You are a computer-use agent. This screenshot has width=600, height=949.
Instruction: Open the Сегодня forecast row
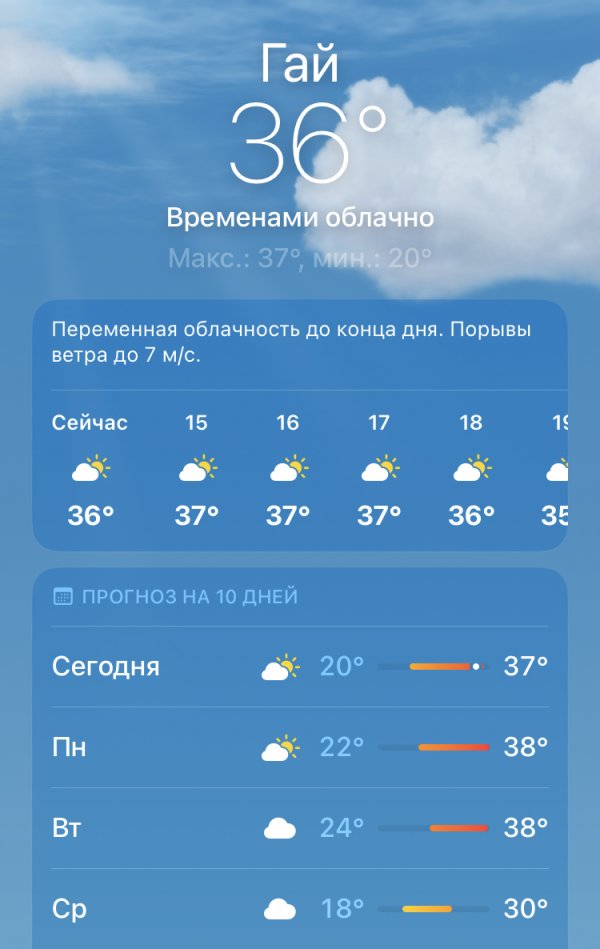(x=300, y=666)
